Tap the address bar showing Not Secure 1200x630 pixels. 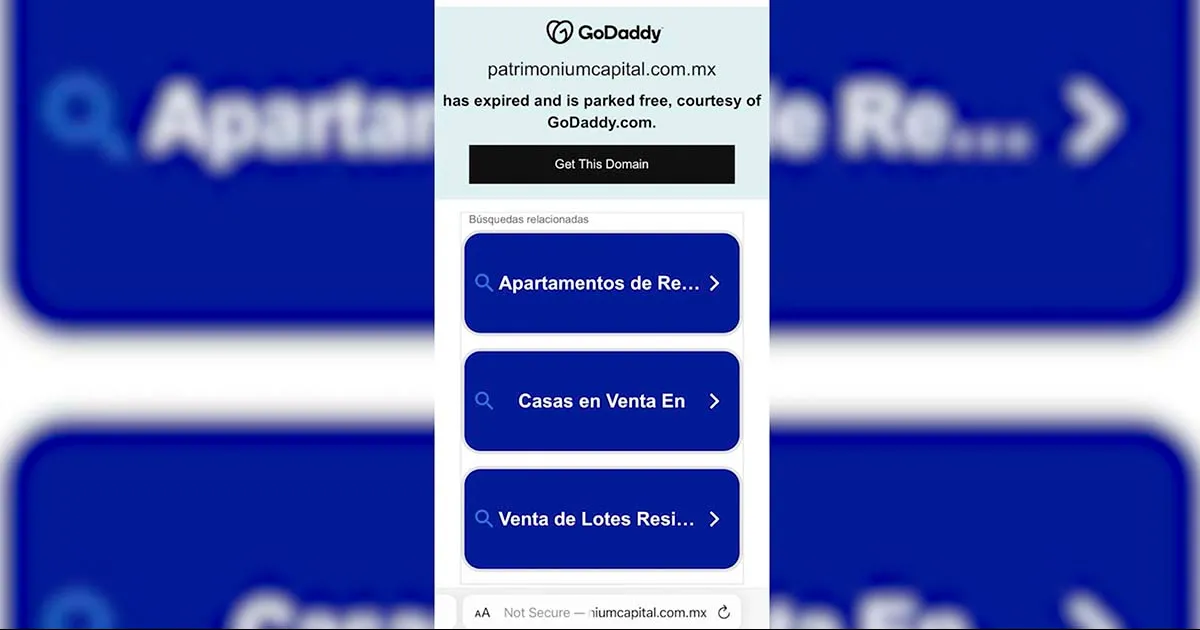(x=605, y=613)
